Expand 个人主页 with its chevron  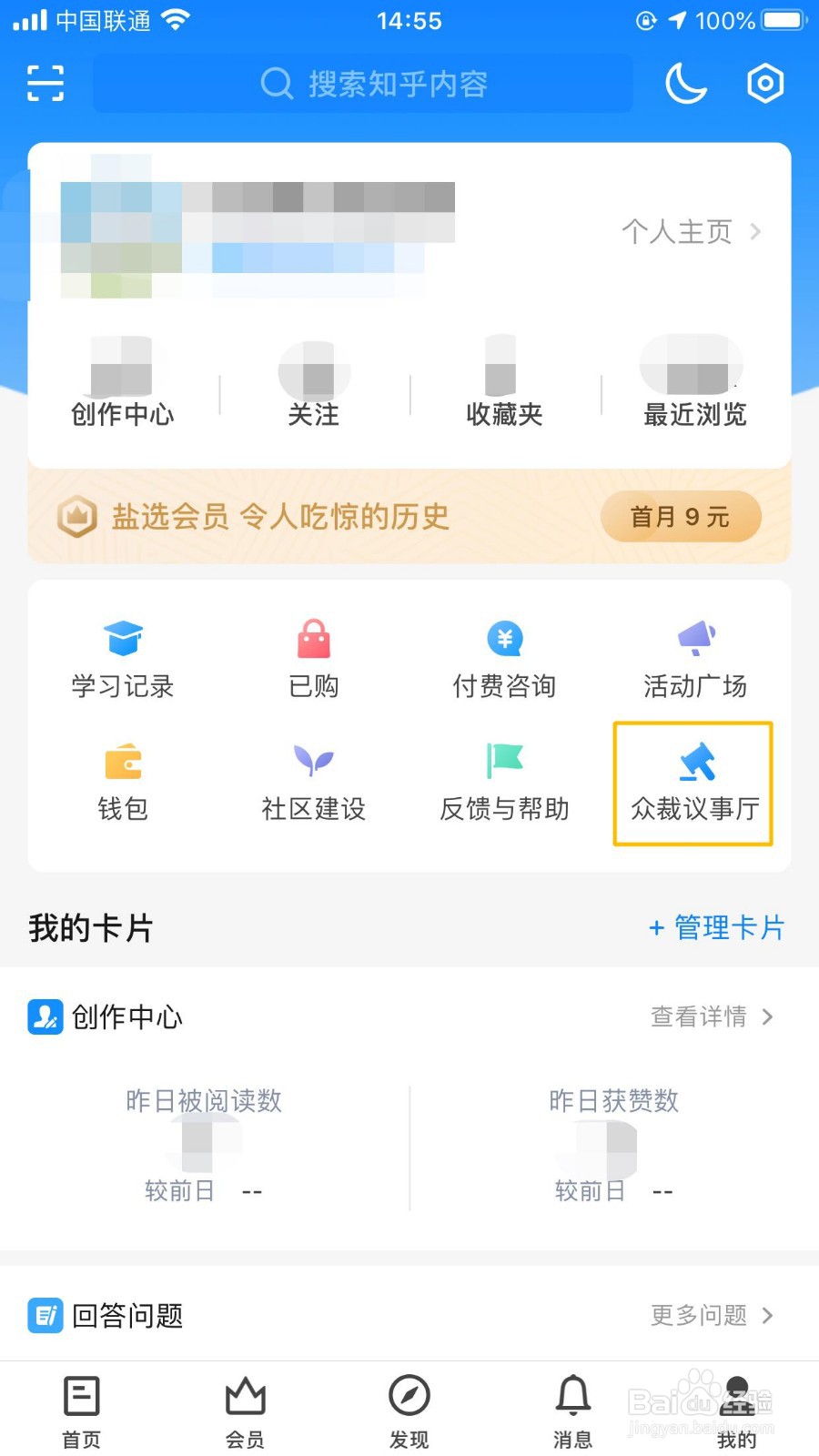point(755,232)
